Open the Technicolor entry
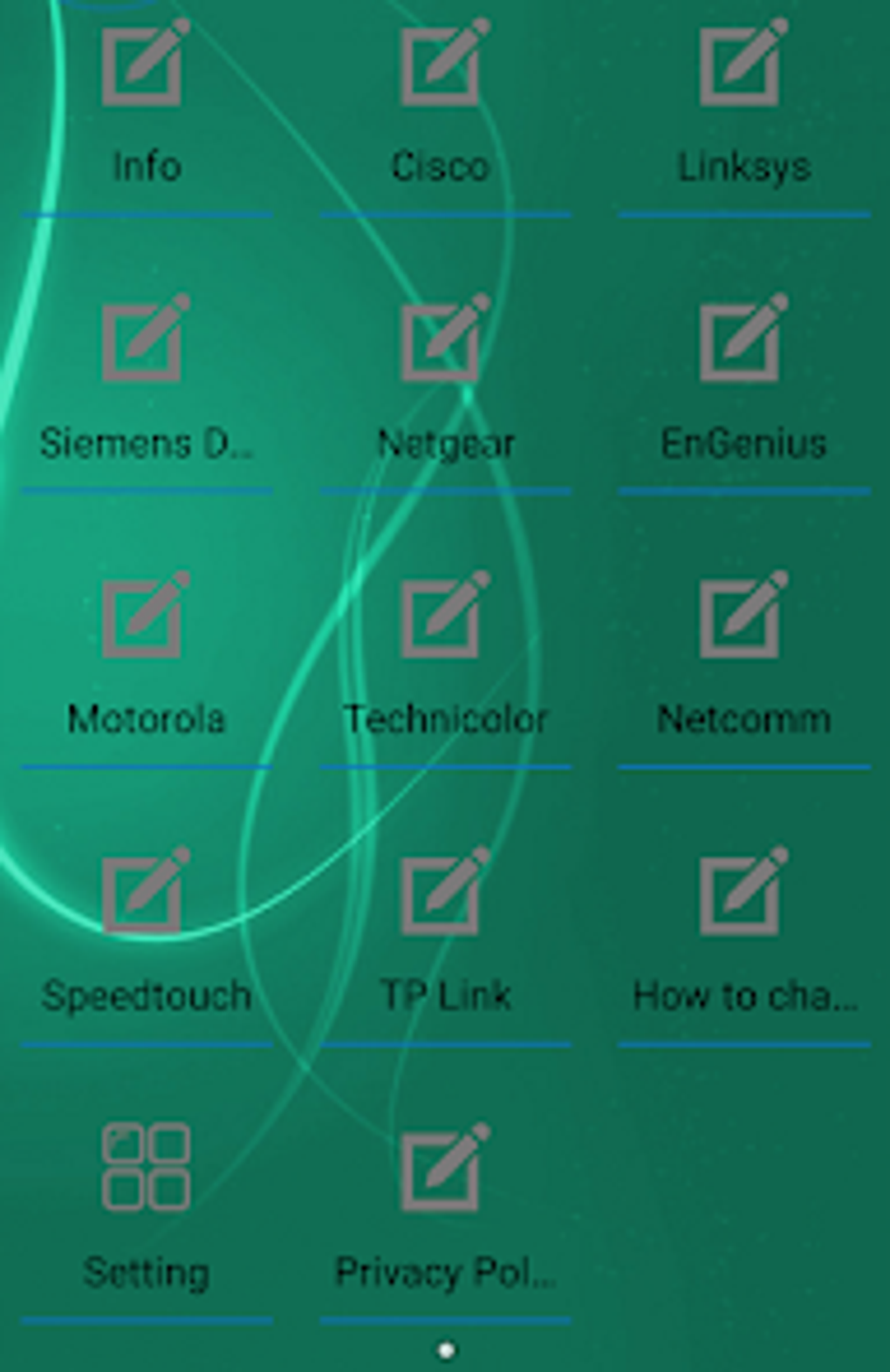Viewport: 890px width, 1372px height. click(445, 658)
